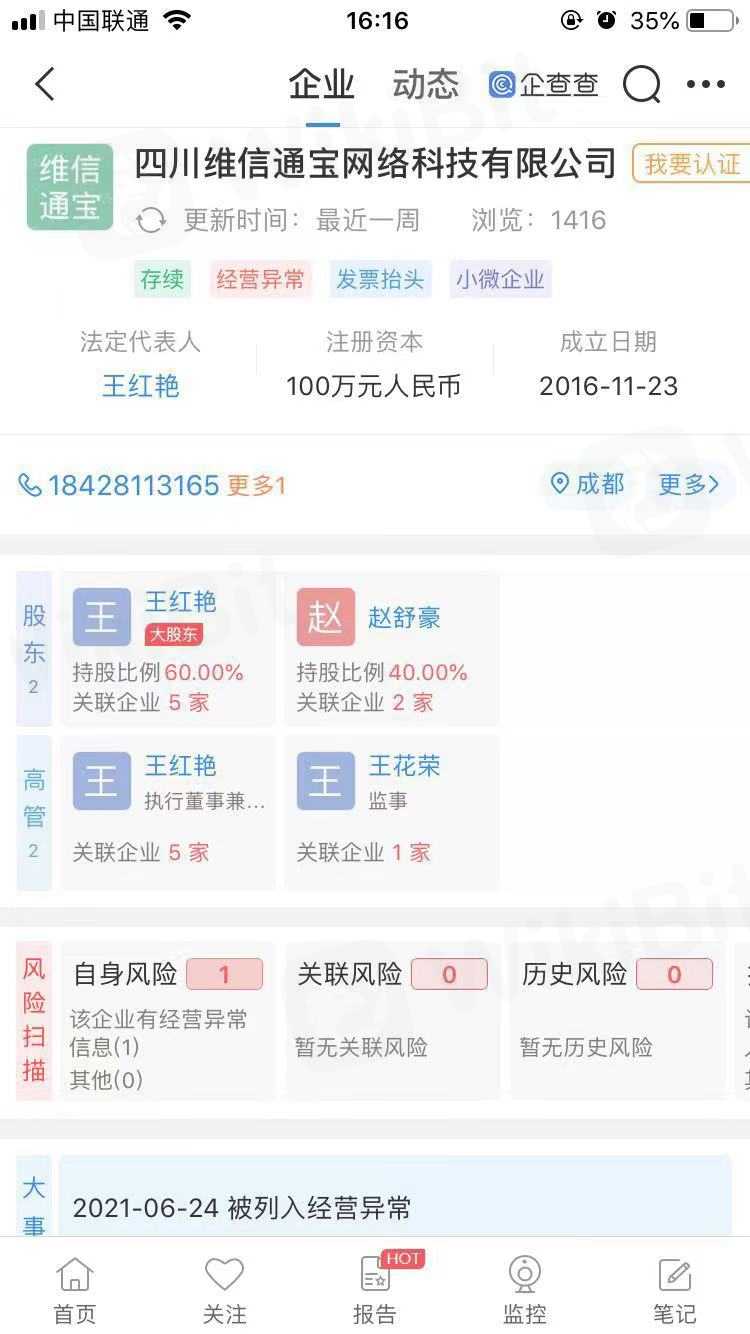Open the 监控 monitoring tab

tap(524, 1290)
